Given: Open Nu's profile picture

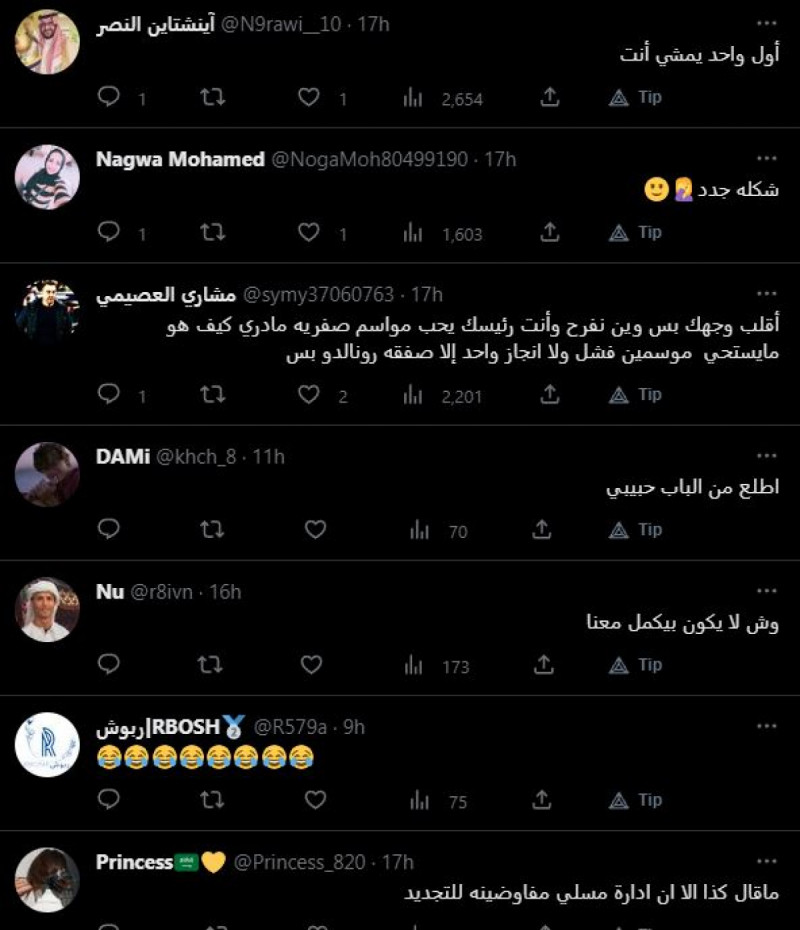Looking at the screenshot, I should click(x=45, y=611).
